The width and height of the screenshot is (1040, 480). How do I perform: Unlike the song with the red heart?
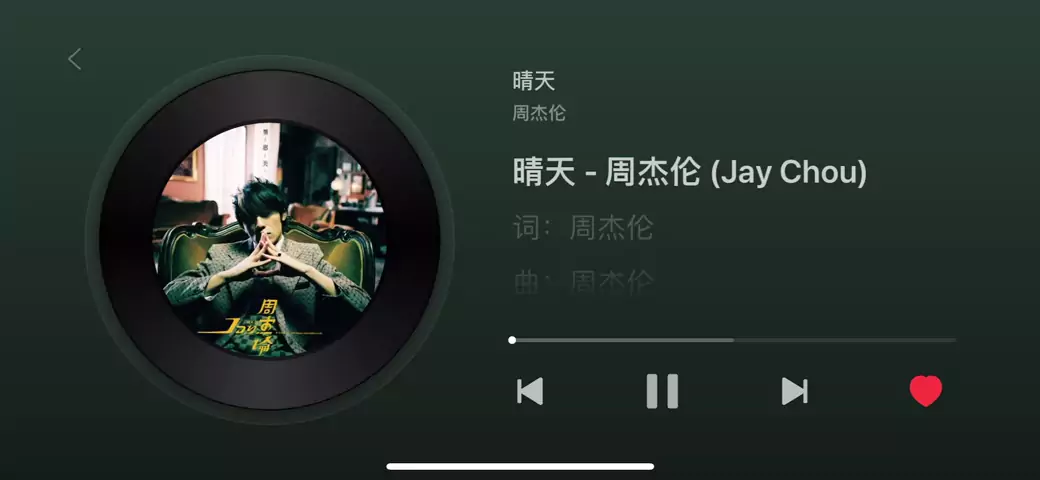tap(925, 391)
